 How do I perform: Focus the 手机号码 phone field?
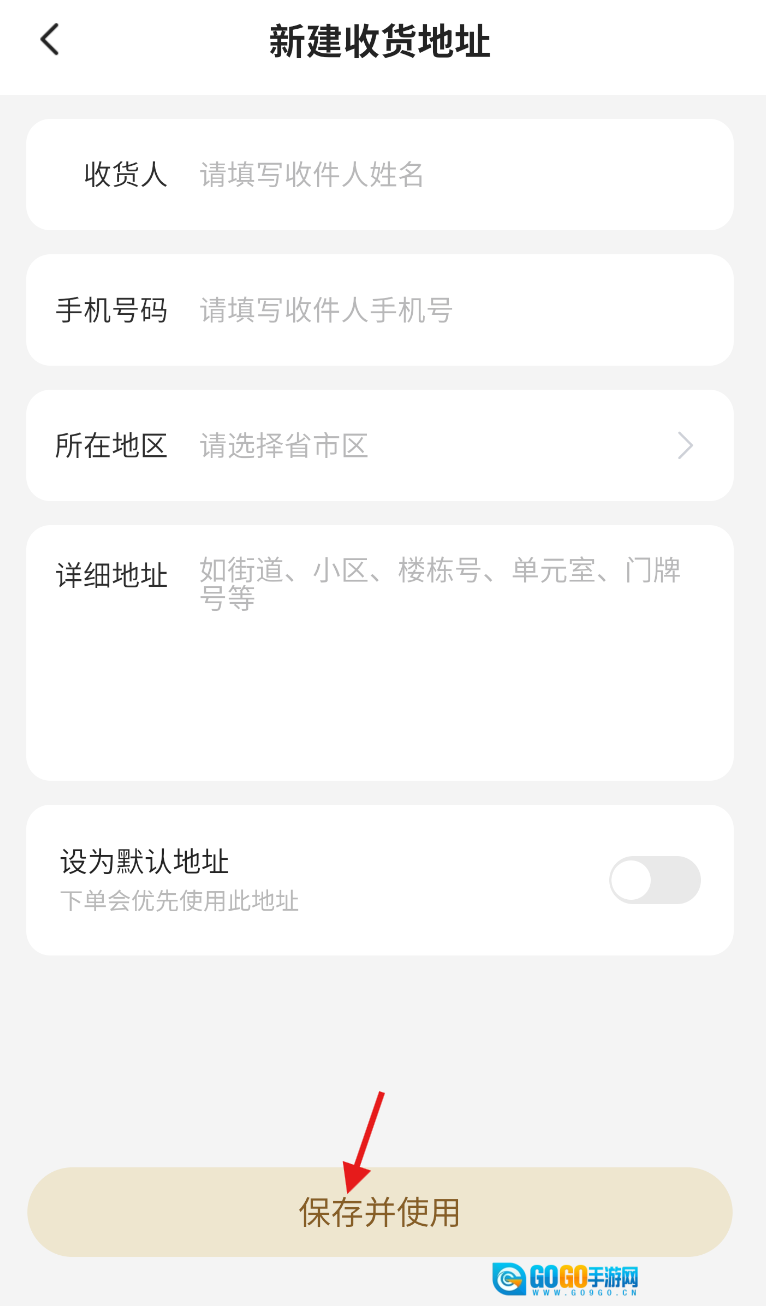[450, 310]
